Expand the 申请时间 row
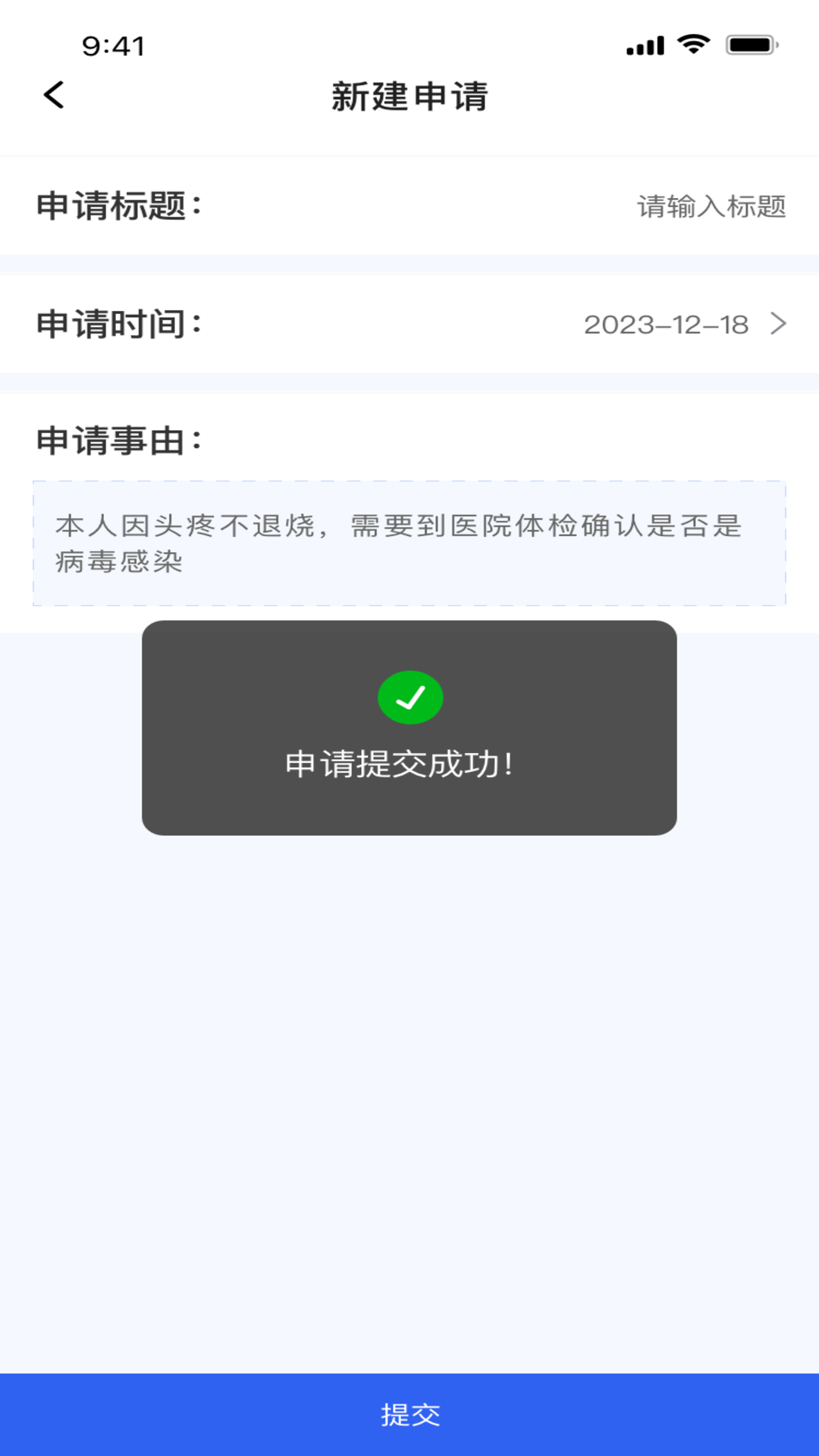This screenshot has height=1456, width=819. [409, 325]
